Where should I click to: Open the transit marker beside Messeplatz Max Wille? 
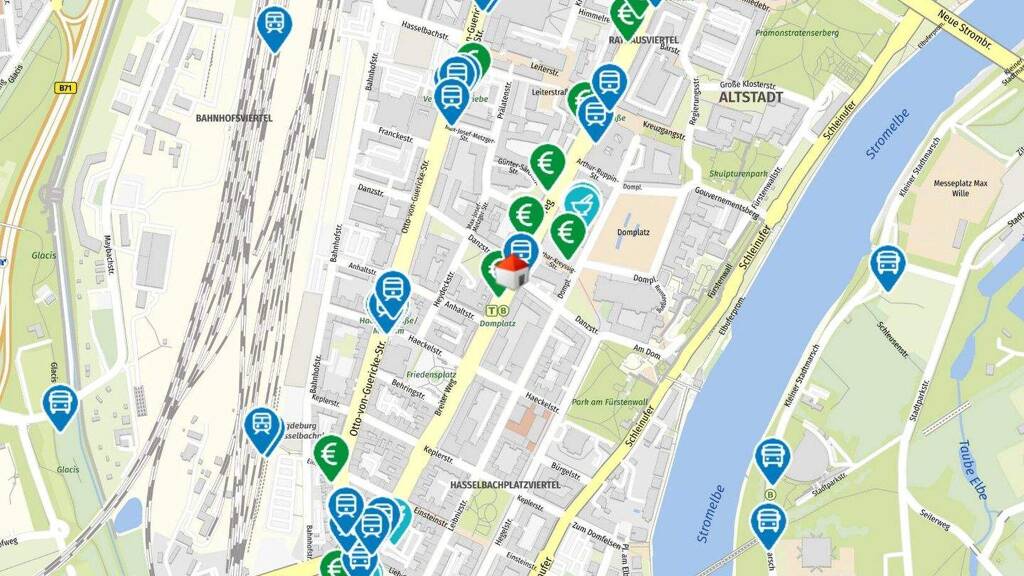pyautogui.click(x=888, y=268)
